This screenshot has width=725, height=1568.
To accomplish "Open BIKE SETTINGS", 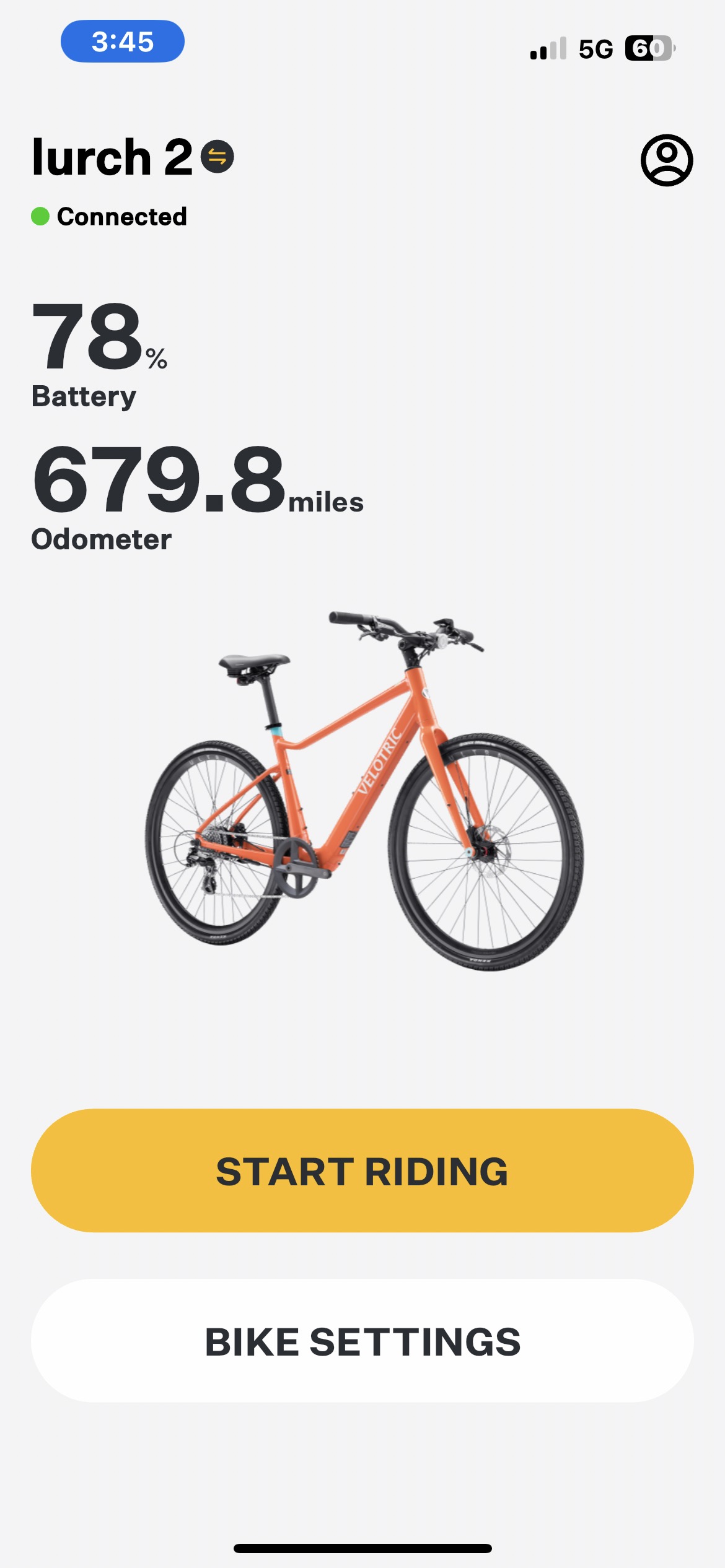I will 362,1340.
